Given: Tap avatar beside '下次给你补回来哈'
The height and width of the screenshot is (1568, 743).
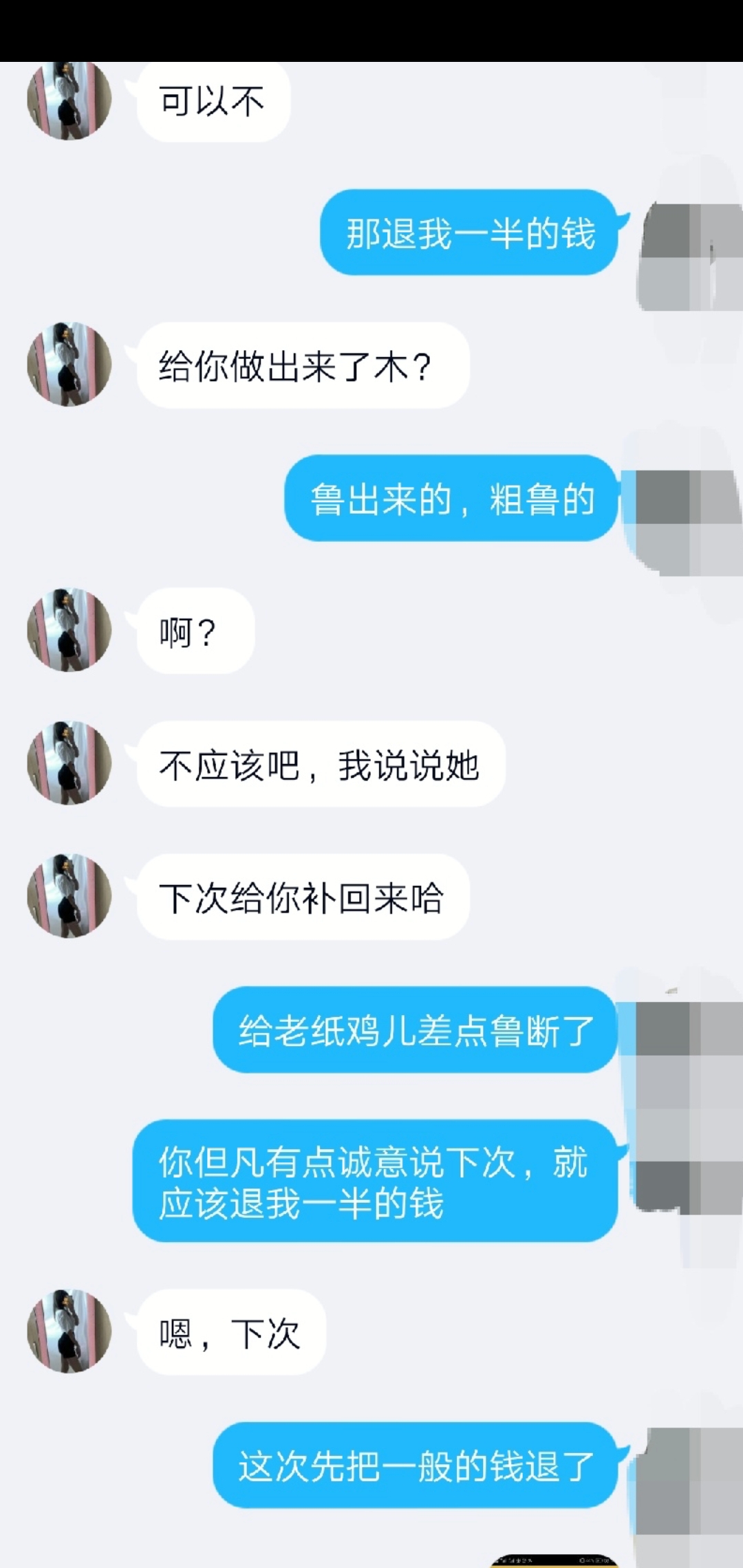Looking at the screenshot, I should [69, 896].
